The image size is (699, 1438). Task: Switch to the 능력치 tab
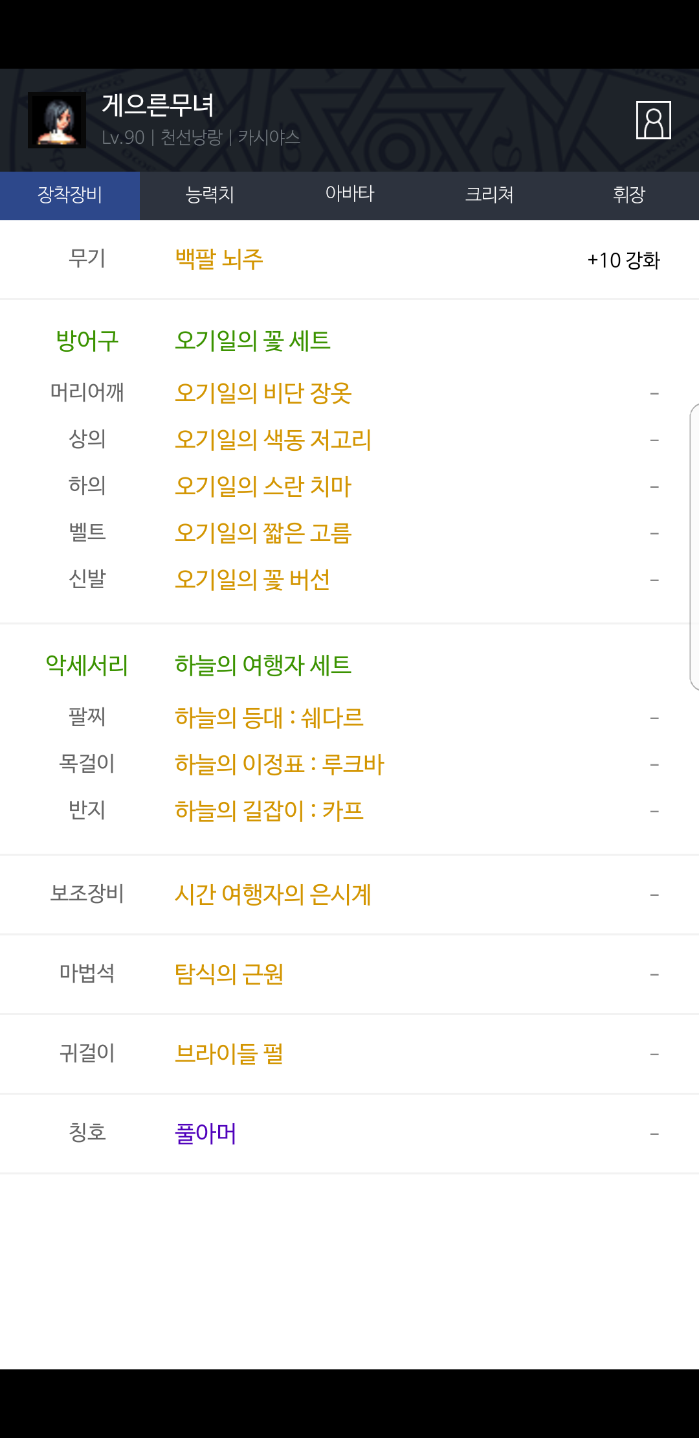[210, 195]
